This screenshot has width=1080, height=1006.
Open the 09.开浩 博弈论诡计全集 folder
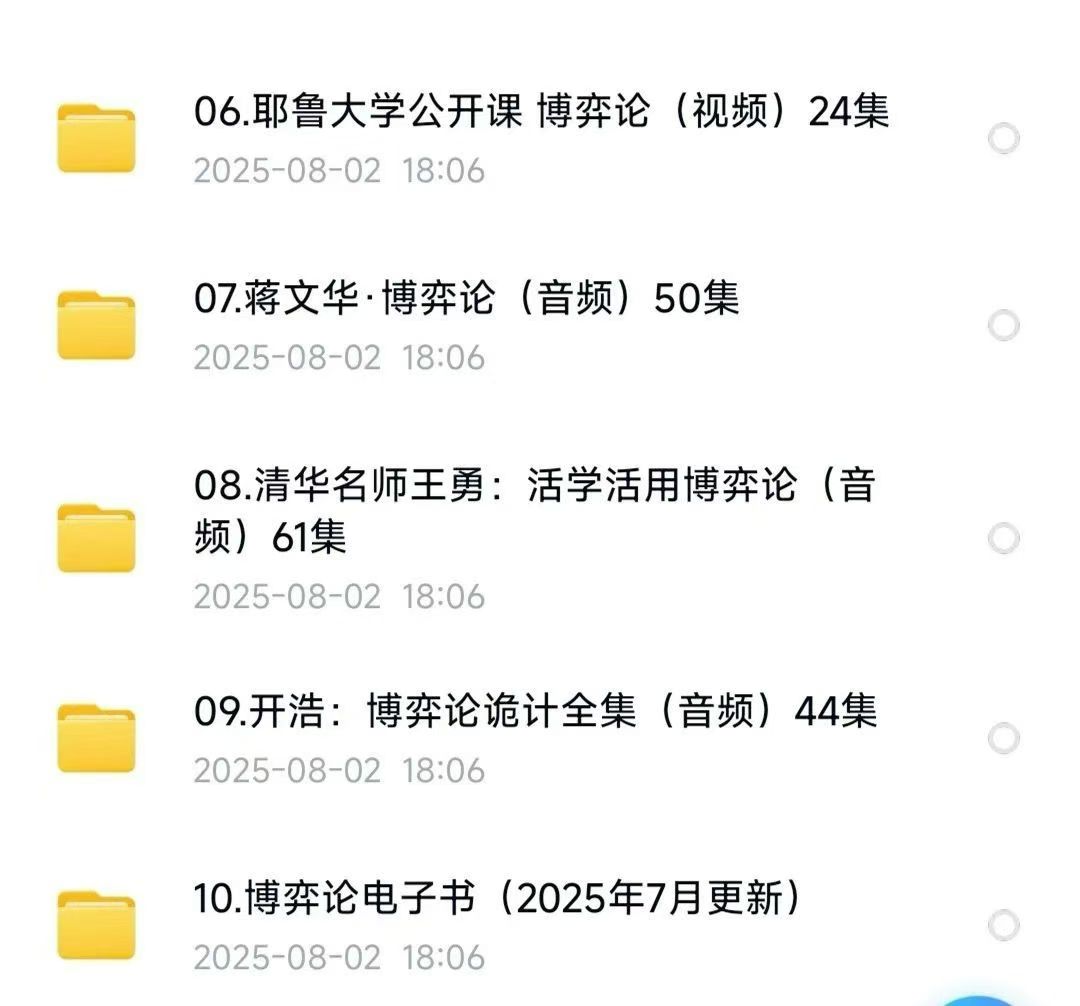(x=535, y=712)
